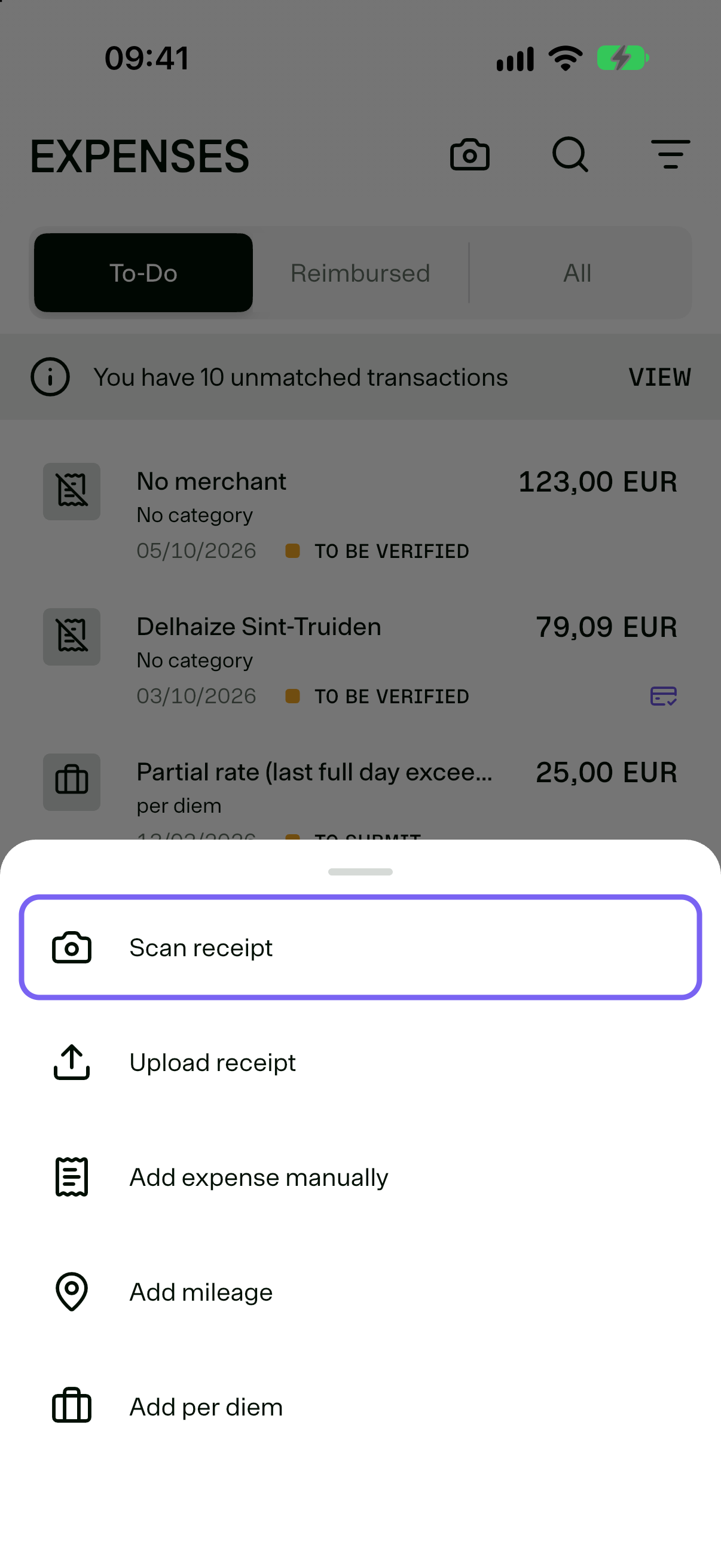Tap Add expense manually
This screenshot has width=721, height=1568.
coord(360,1177)
